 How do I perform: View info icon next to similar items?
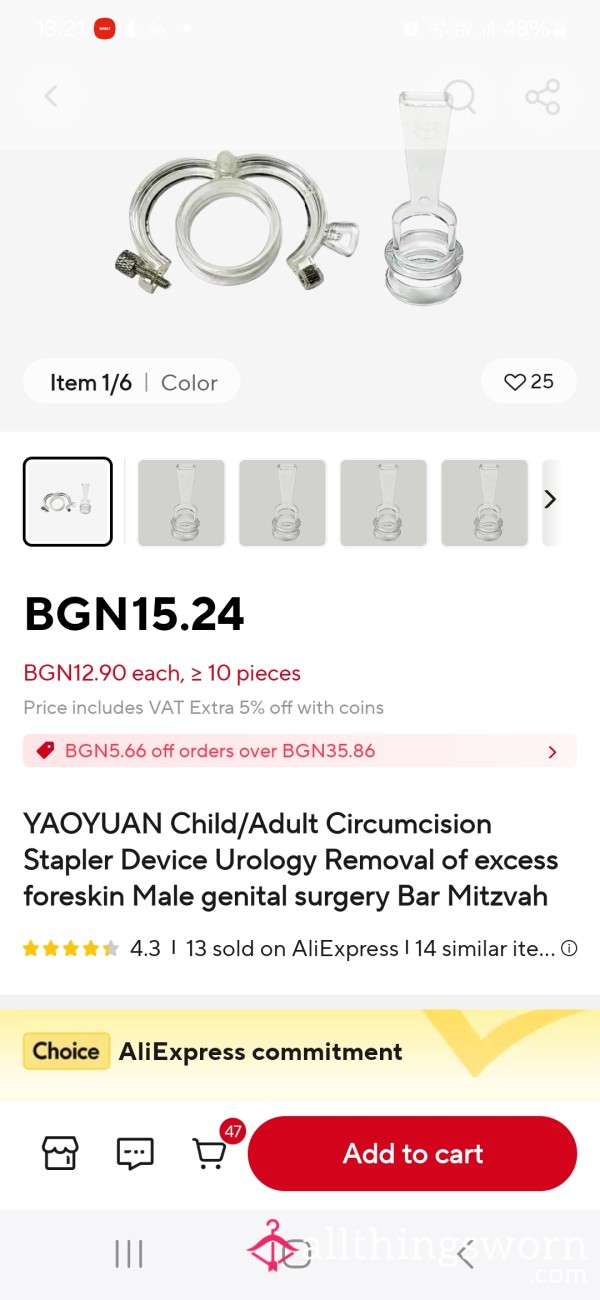(569, 949)
